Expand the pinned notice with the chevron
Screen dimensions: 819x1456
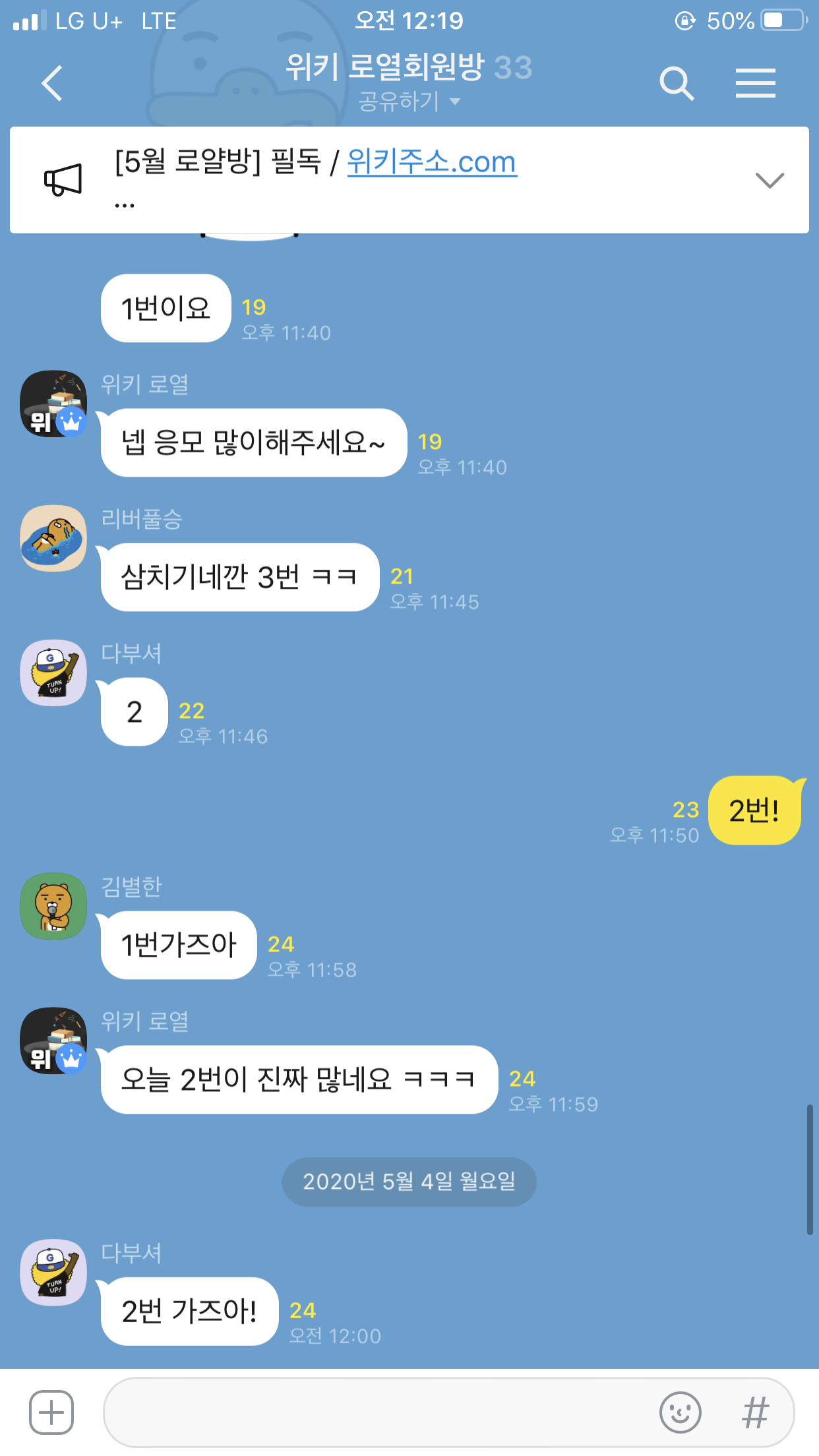(769, 180)
